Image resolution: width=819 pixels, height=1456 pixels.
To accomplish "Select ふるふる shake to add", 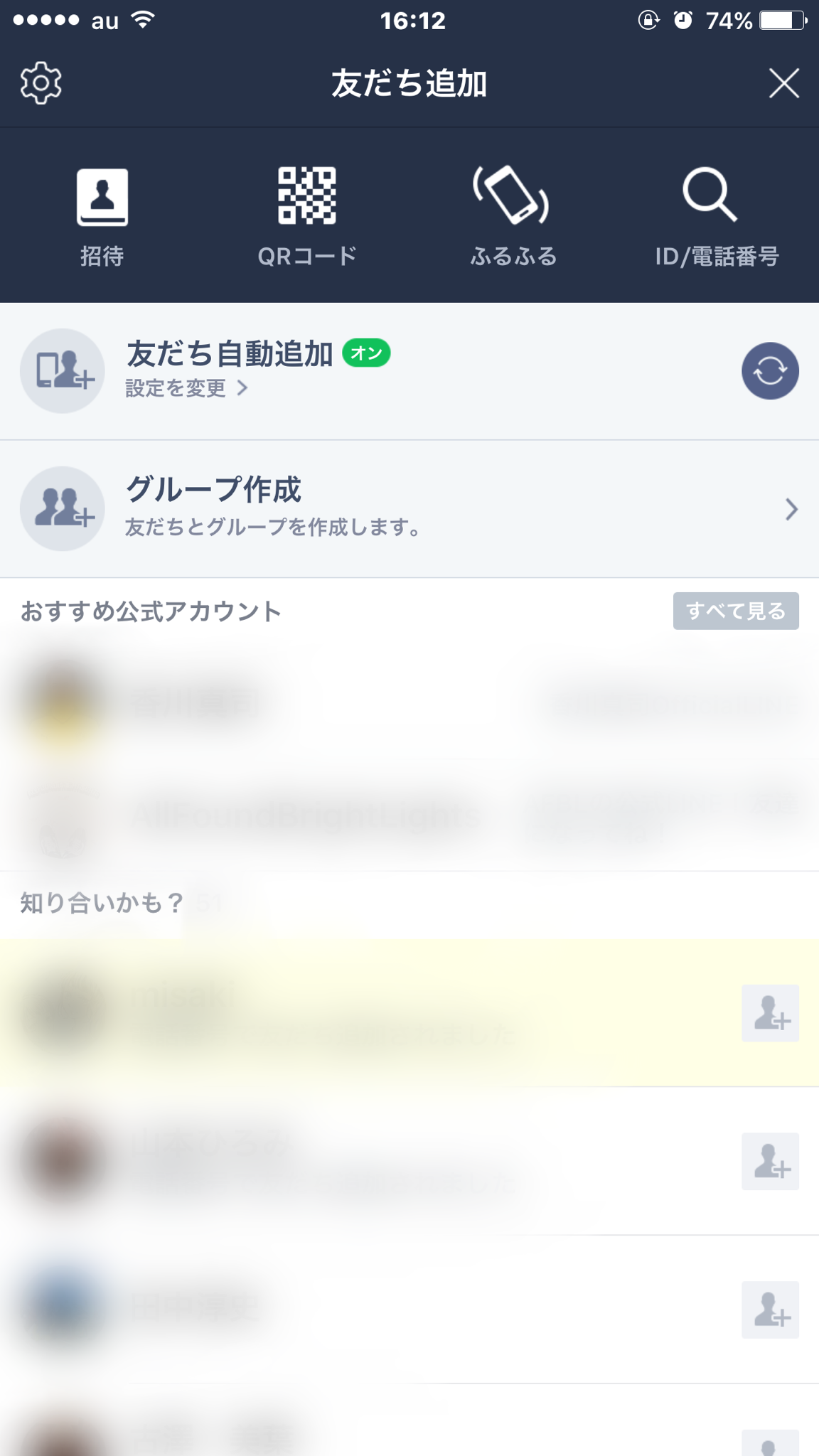I will (512, 216).
